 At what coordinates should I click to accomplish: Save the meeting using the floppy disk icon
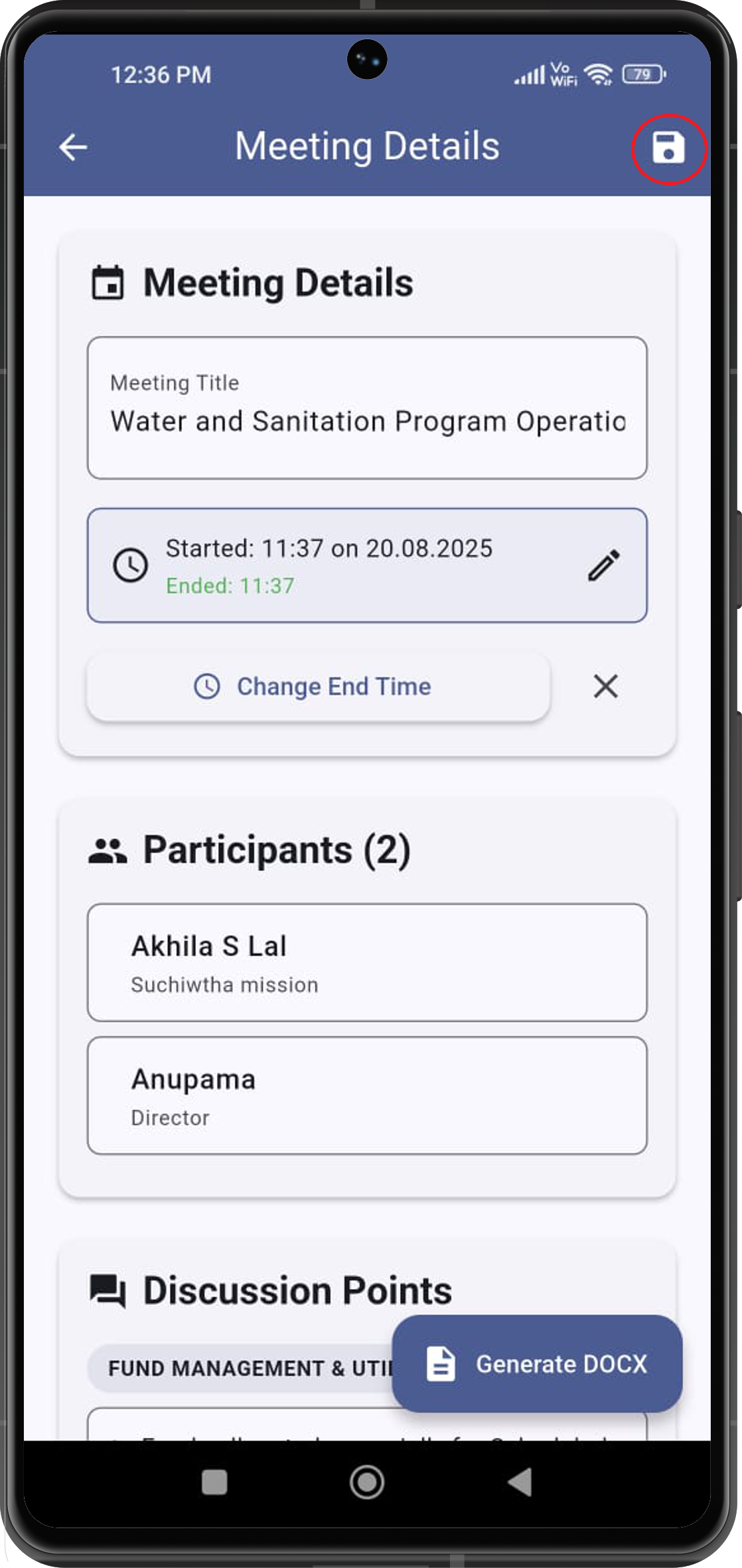668,147
